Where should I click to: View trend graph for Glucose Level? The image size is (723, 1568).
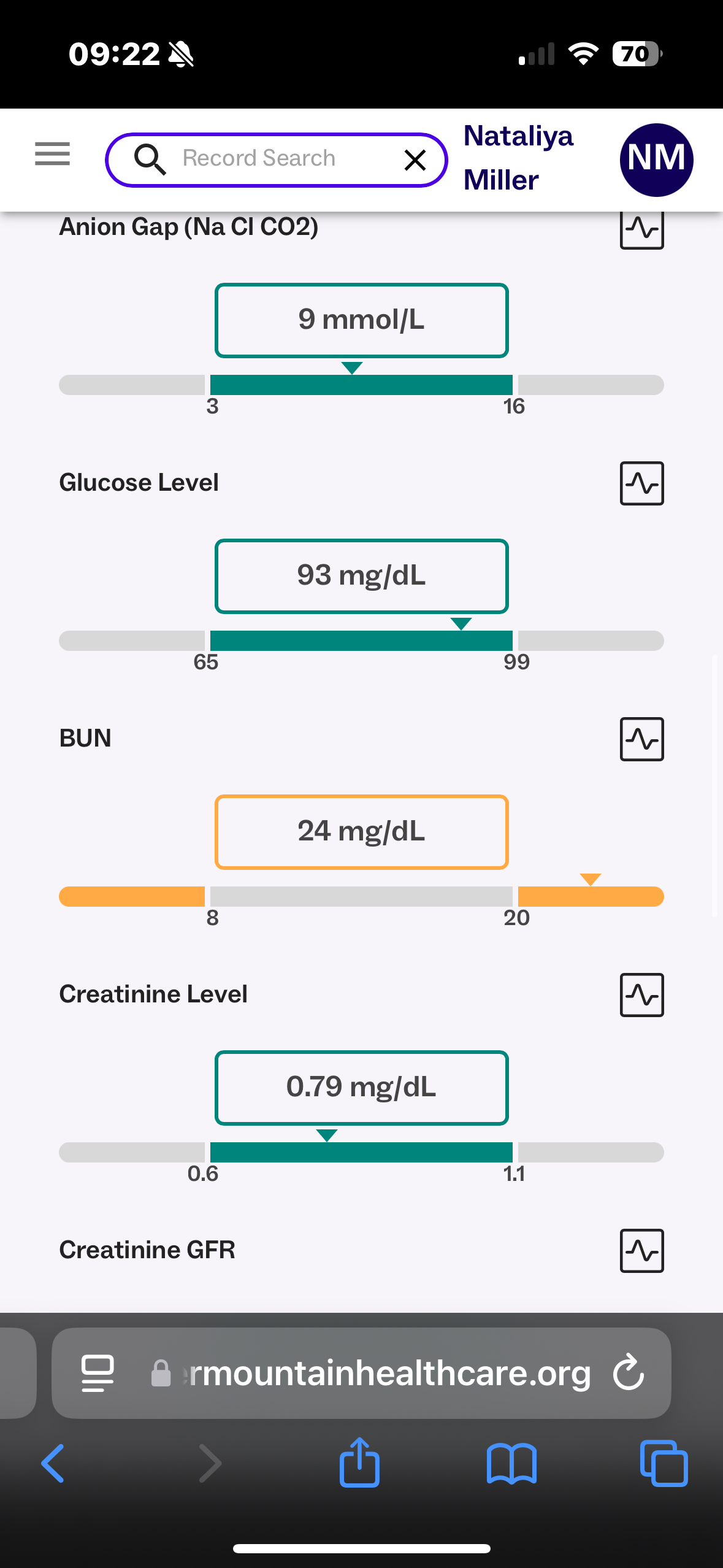tap(641, 483)
